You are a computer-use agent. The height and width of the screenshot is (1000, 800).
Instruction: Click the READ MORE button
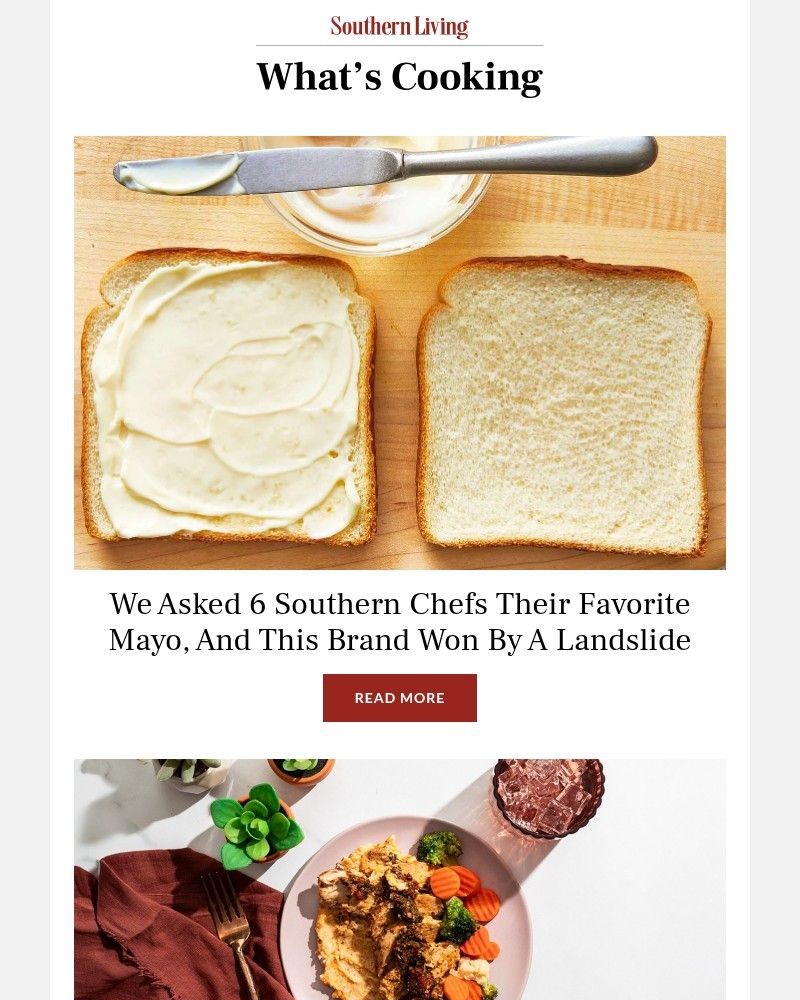point(399,698)
